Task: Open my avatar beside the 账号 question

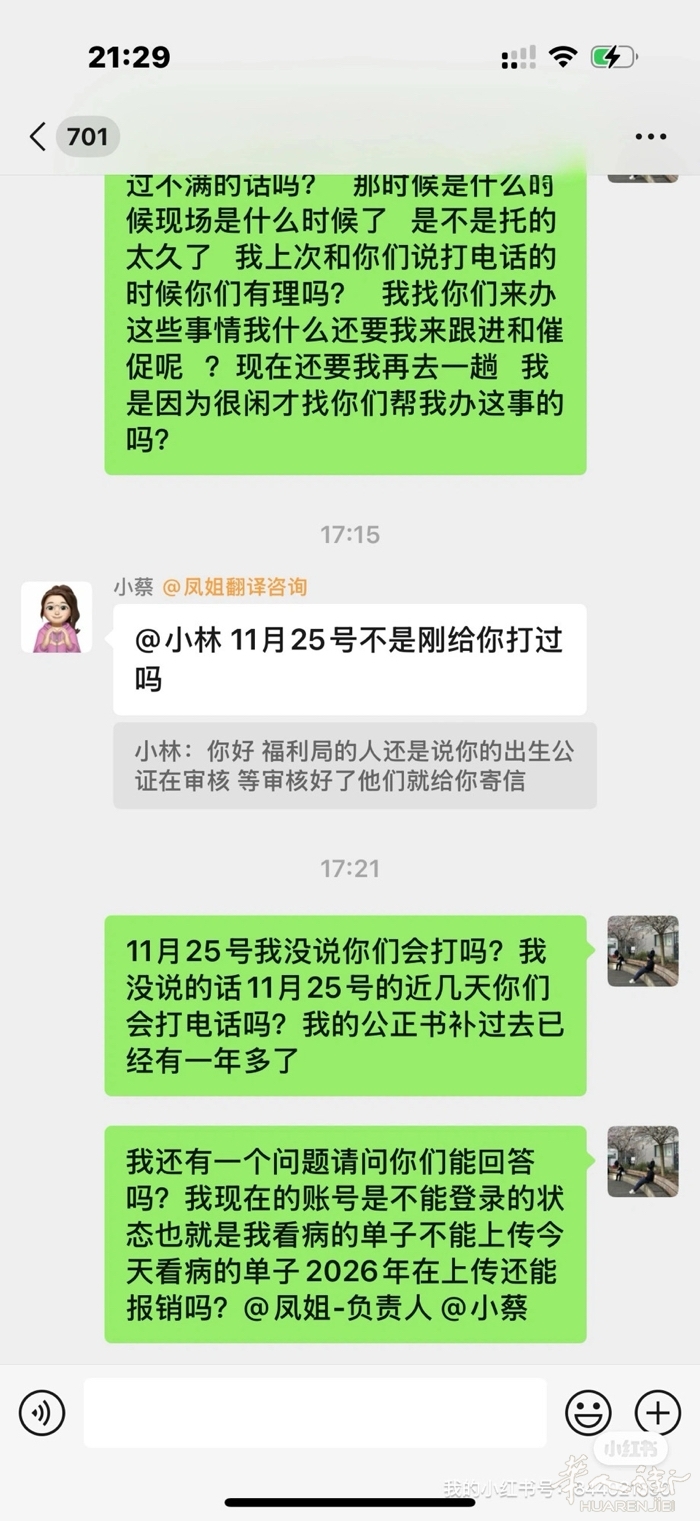Action: click(642, 1161)
